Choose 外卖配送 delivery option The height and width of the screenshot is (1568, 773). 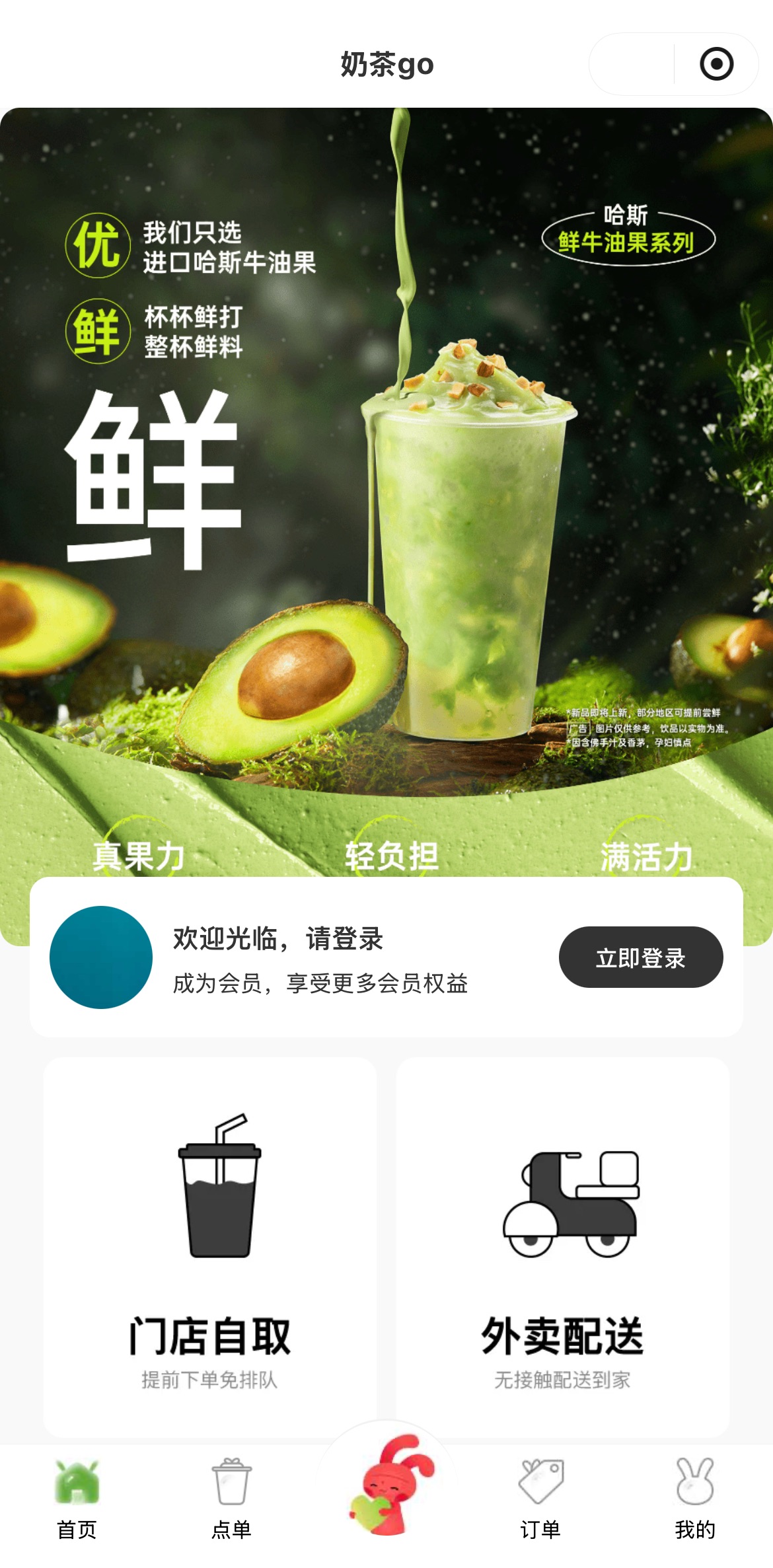click(562, 1246)
